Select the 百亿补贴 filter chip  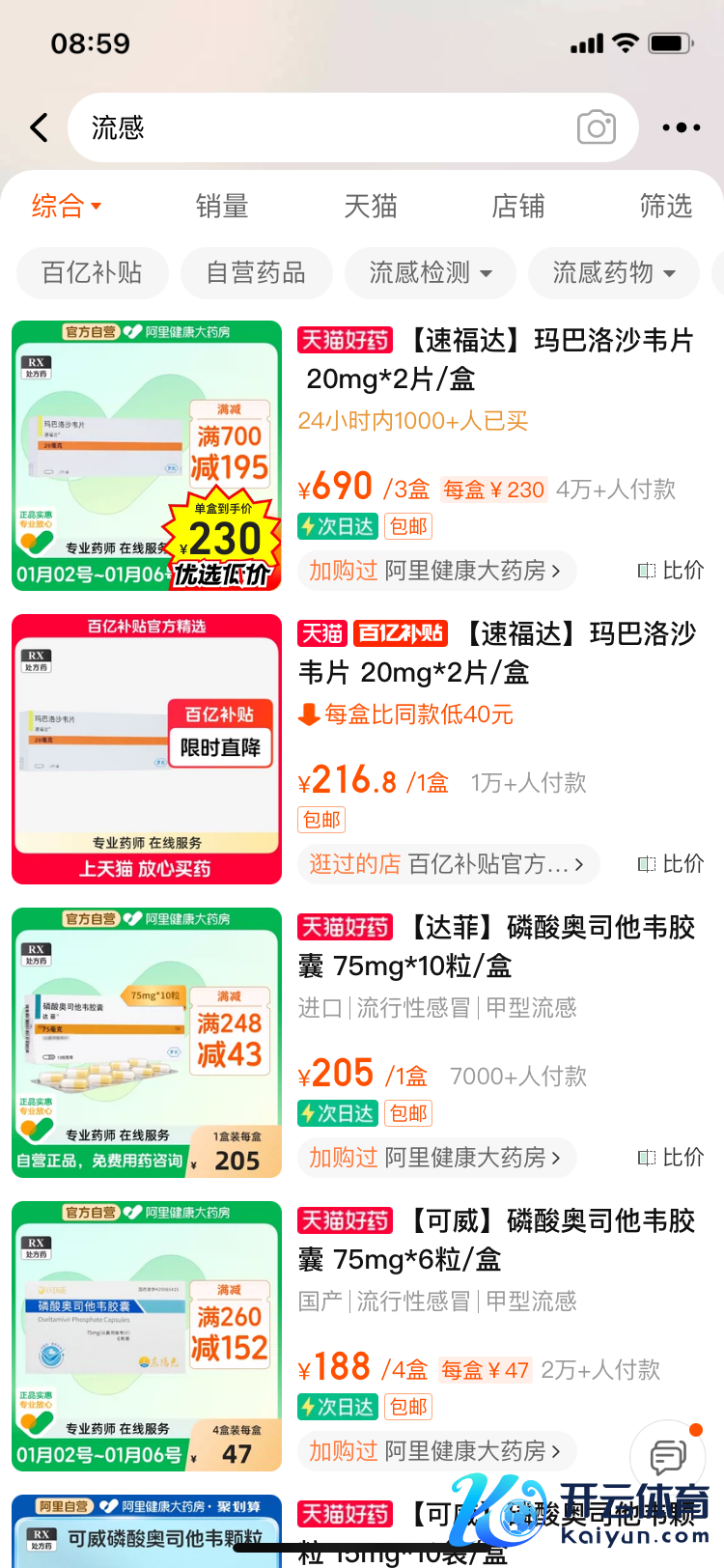[x=93, y=273]
